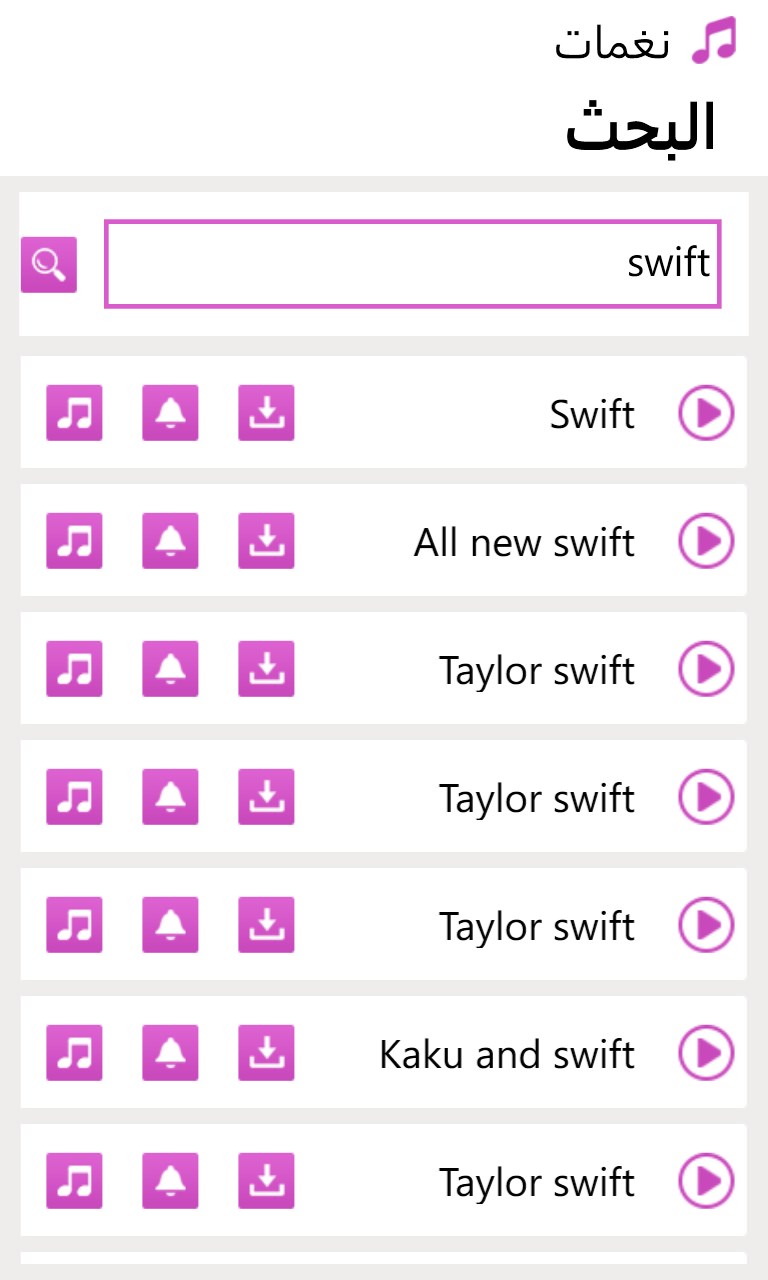
Task: Play the "Kaku and swift" ringtone
Action: [x=706, y=1053]
